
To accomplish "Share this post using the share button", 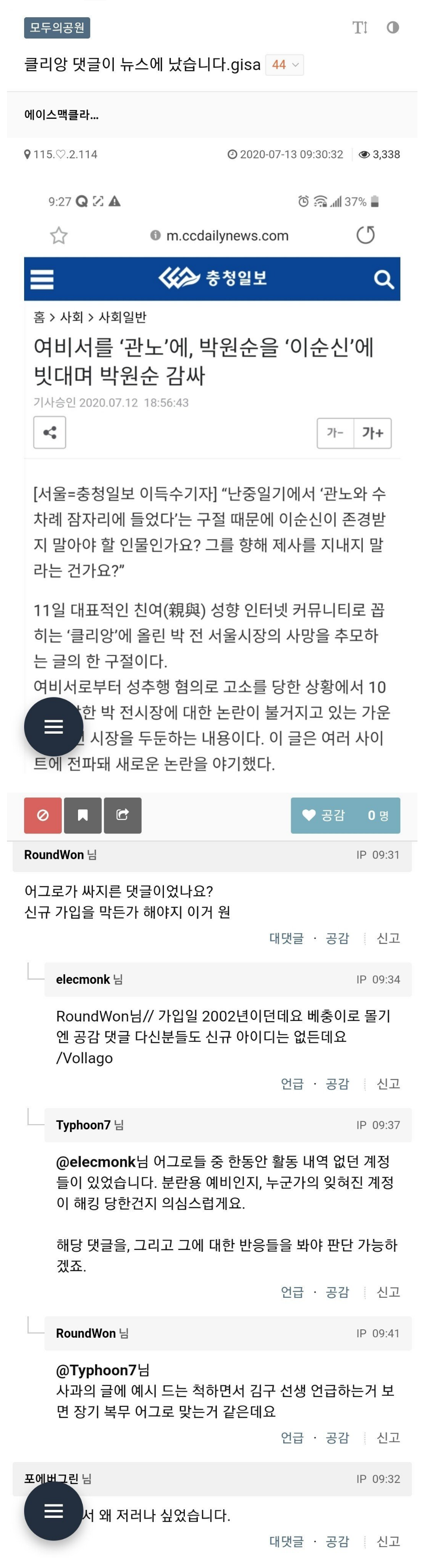I will 123,815.
